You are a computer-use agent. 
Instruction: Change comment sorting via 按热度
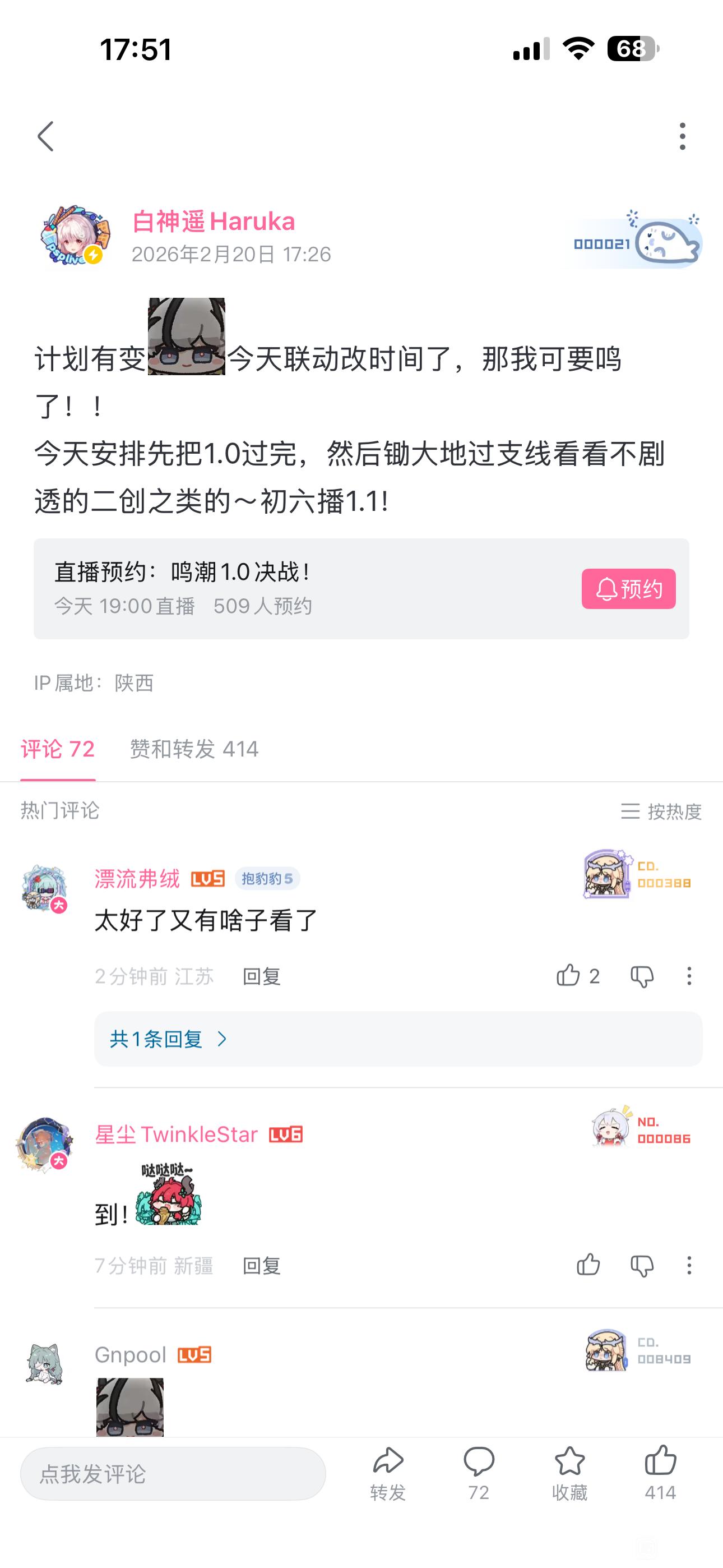coord(661,811)
